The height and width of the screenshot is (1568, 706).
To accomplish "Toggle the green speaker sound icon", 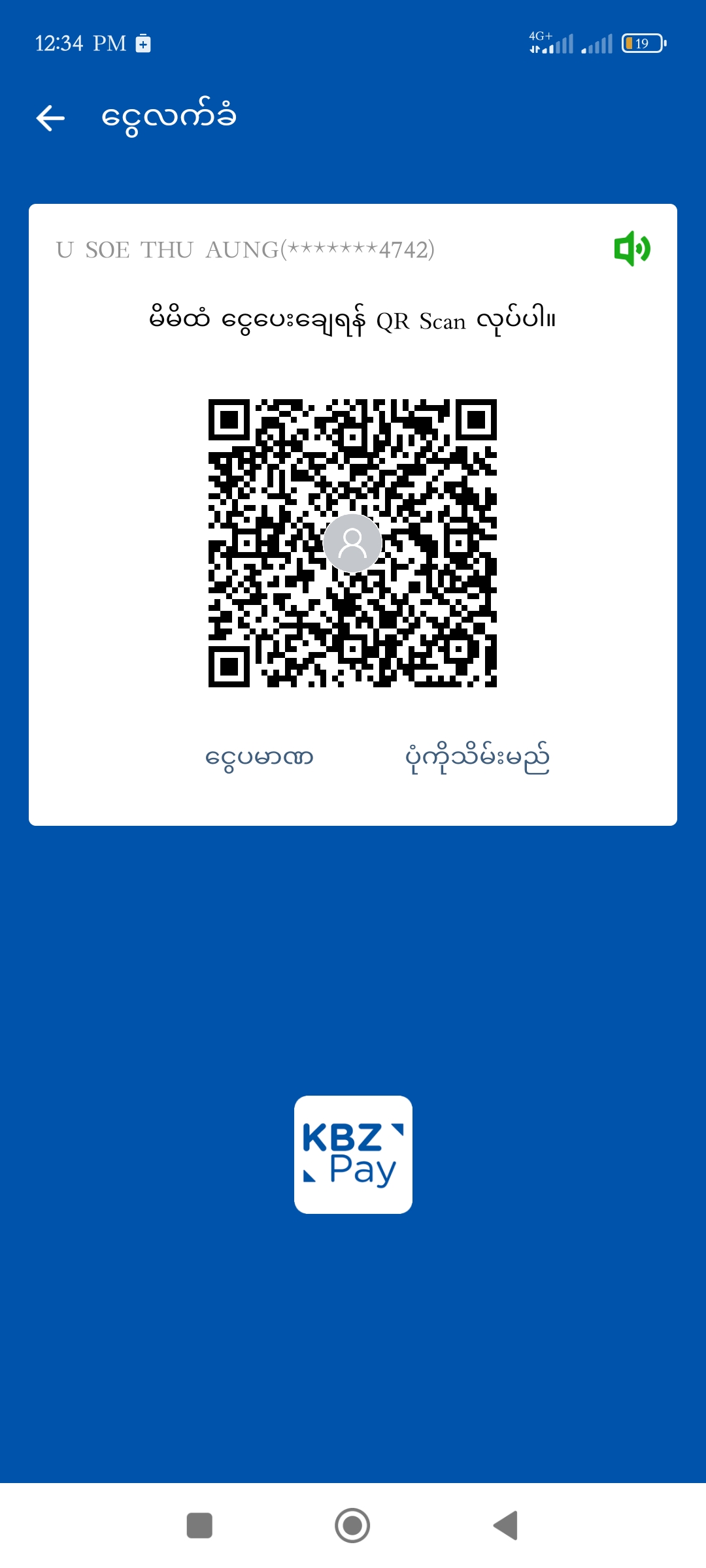I will (x=631, y=249).
